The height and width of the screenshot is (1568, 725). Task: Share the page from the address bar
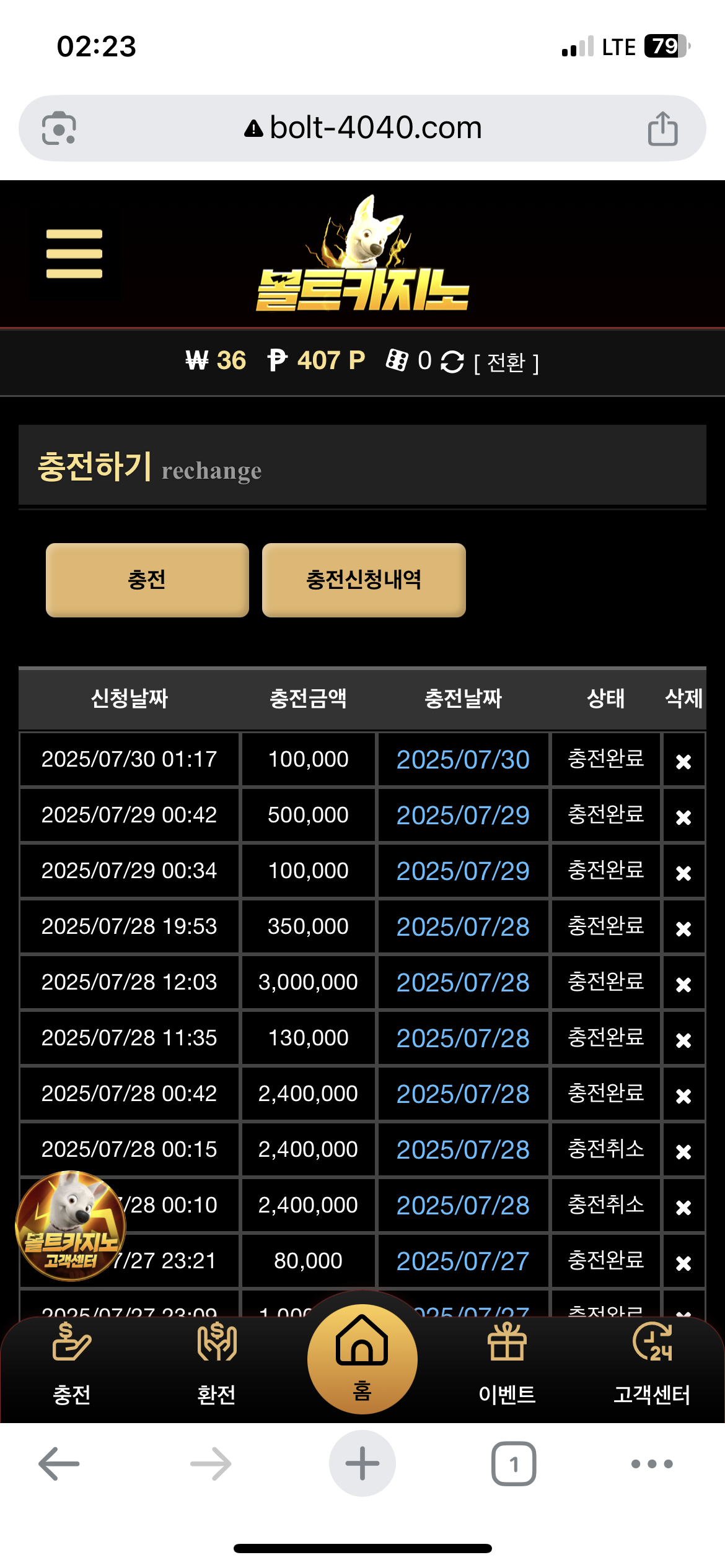coord(662,128)
